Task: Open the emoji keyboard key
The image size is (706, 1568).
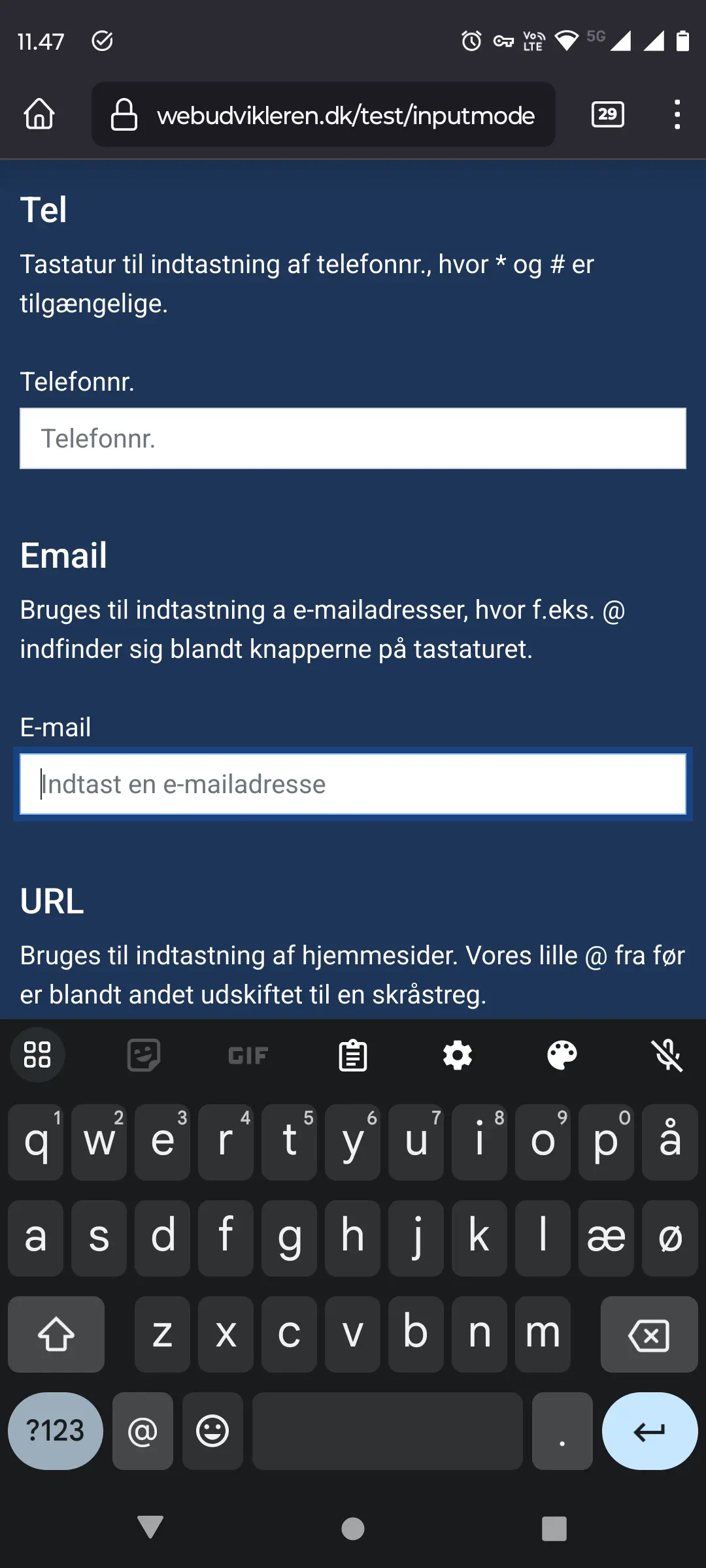Action: click(212, 1431)
